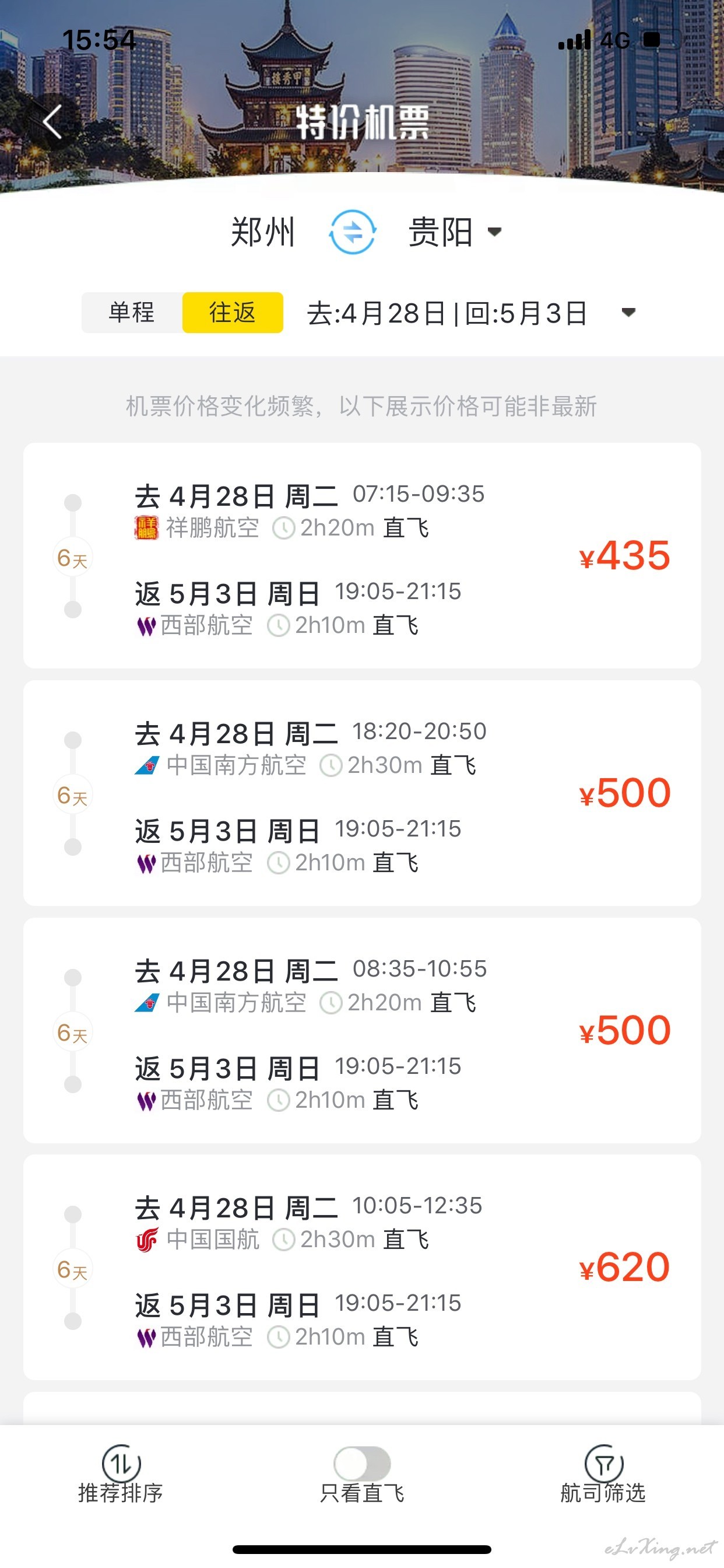724x1568 pixels.
Task: Open the ¥620 中国国航 flight card
Action: (362, 1268)
